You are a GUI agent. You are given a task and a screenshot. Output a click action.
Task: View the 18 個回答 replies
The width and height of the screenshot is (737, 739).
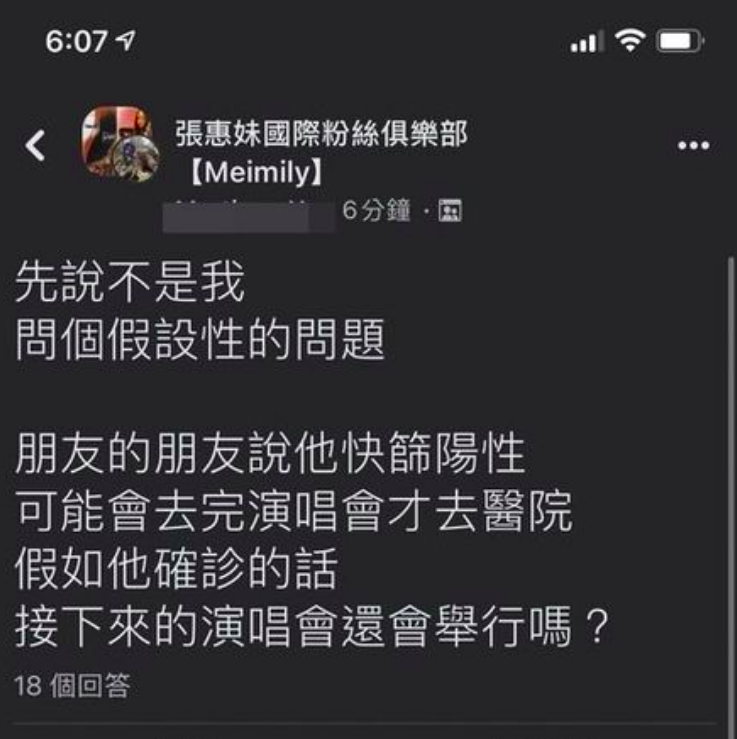[72, 685]
